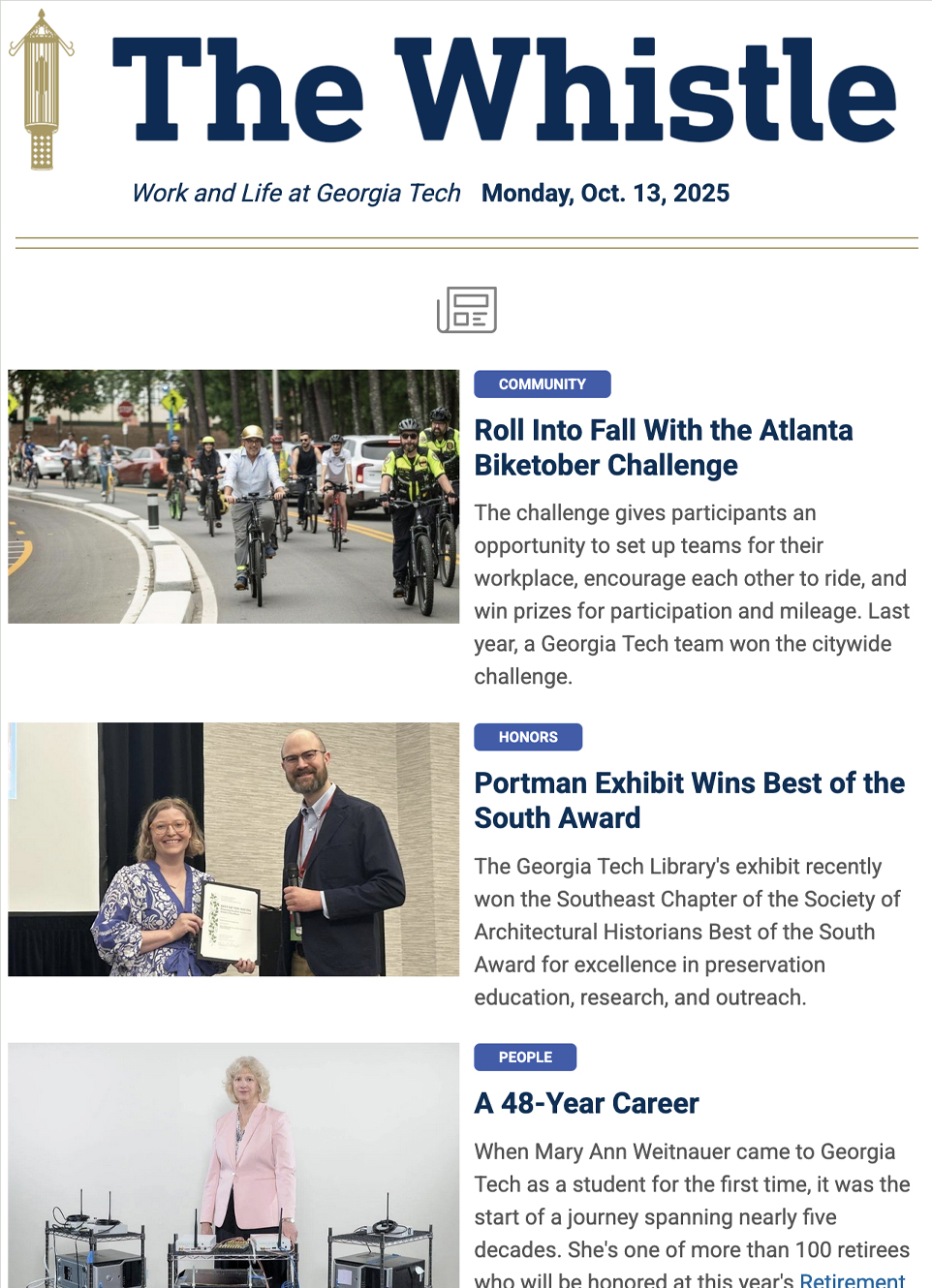Select the Community category tag

542,384
